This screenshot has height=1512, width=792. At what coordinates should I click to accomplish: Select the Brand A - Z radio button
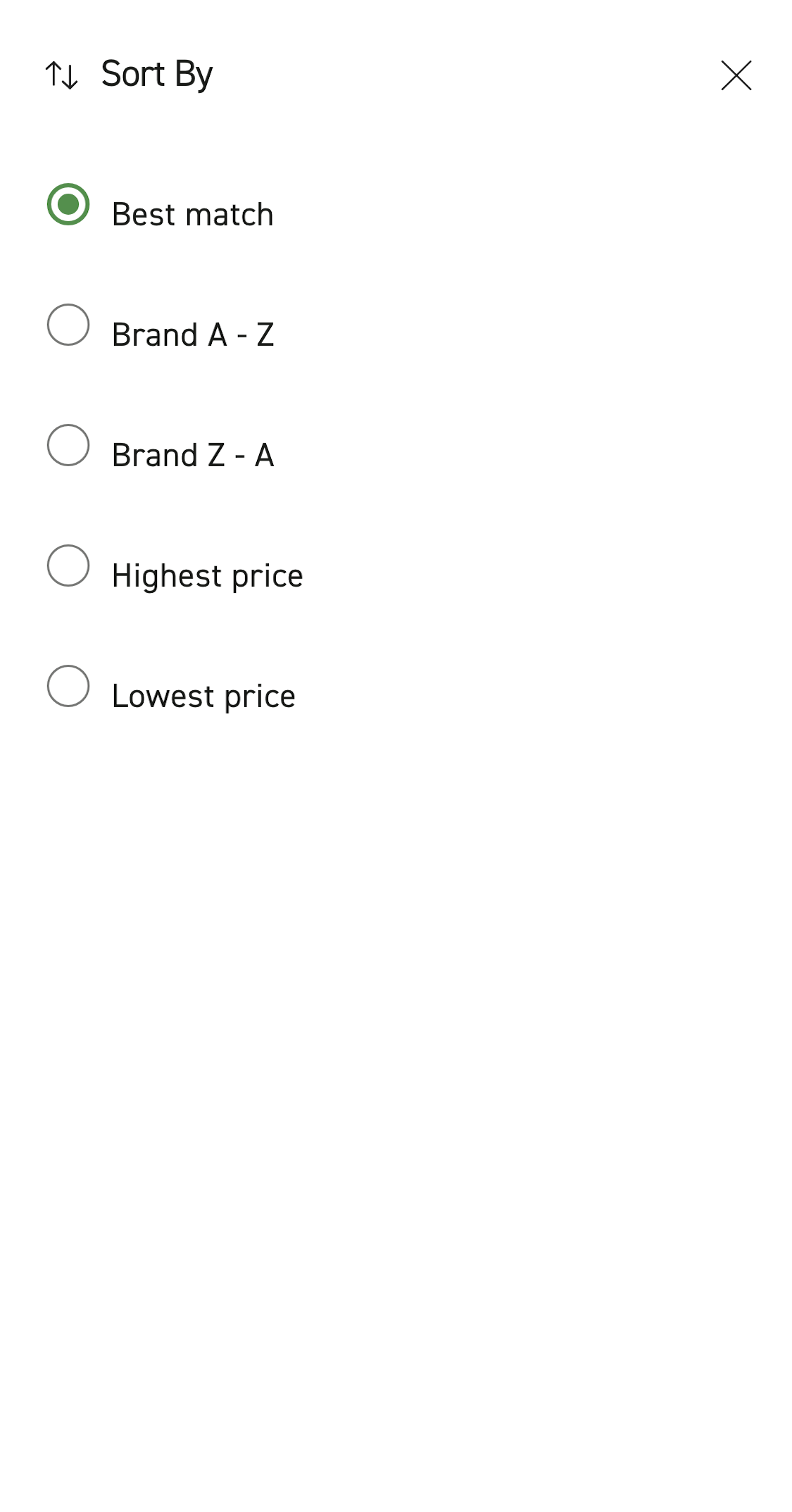click(x=68, y=325)
